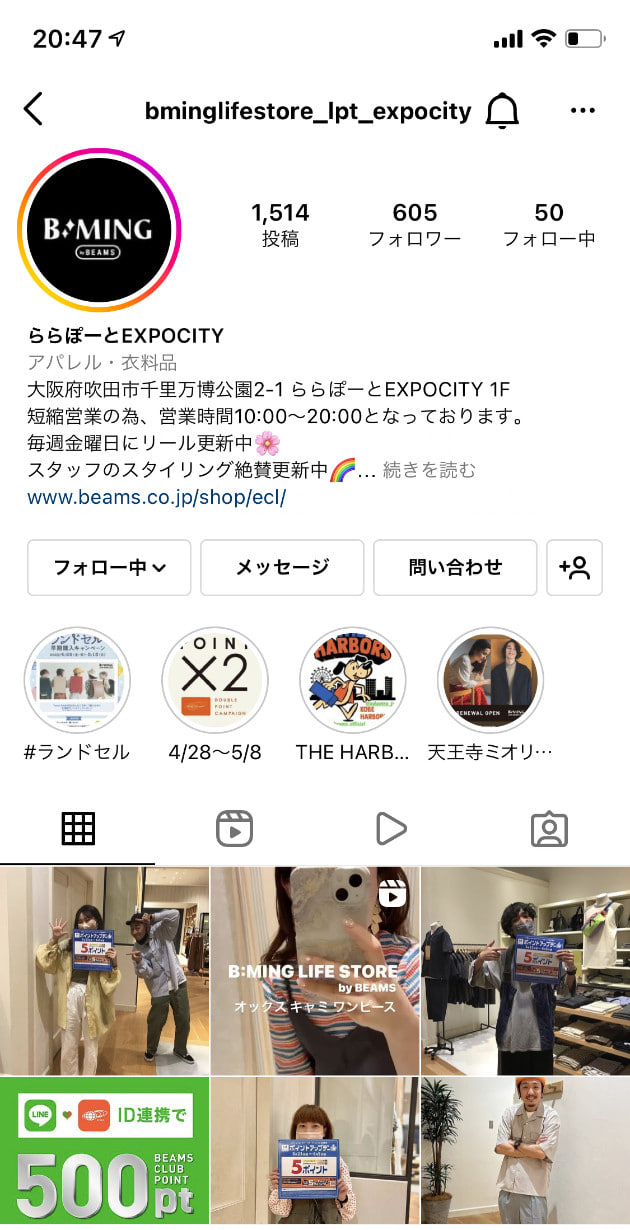Open the フォロー中 following count list
Screen dimensions: 630x1230
tap(548, 224)
